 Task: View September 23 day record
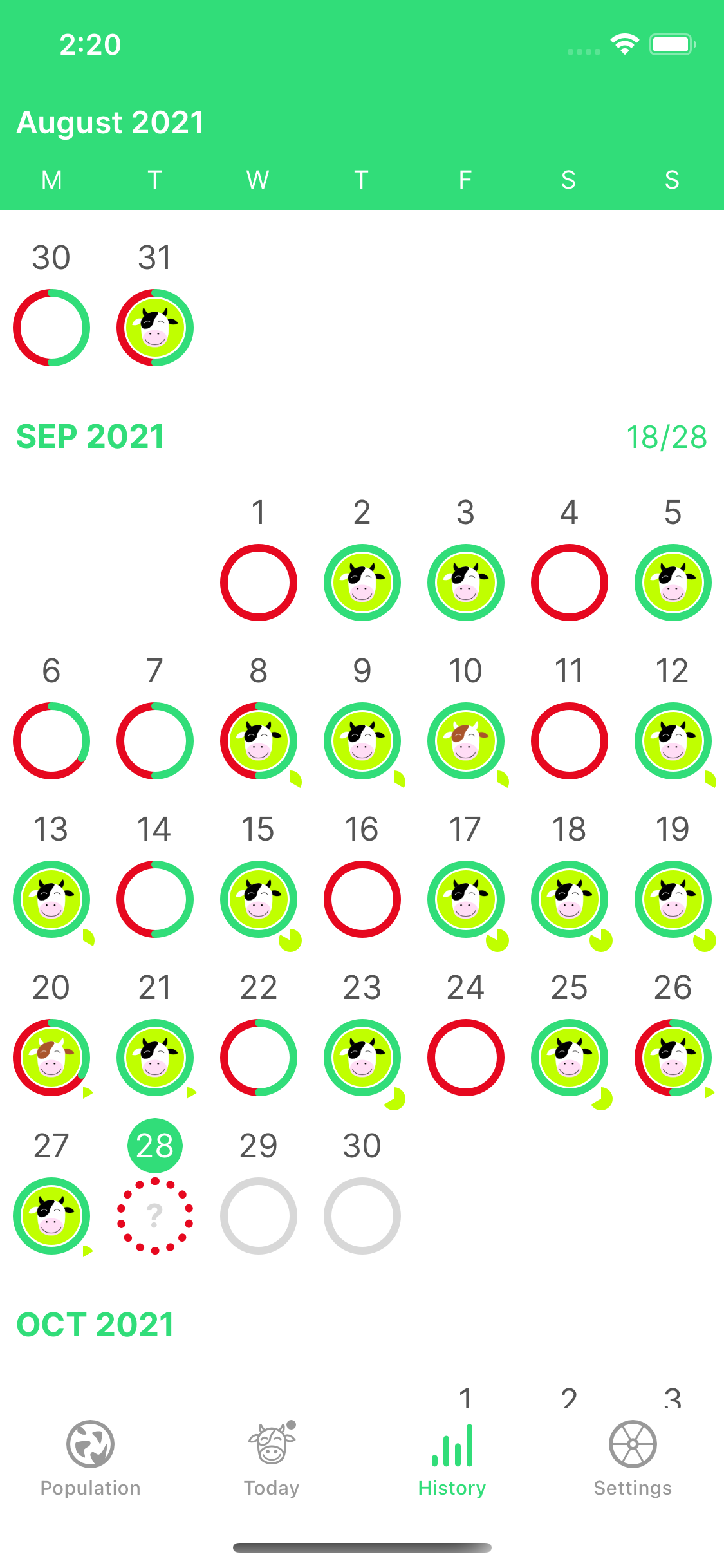[362, 1058]
